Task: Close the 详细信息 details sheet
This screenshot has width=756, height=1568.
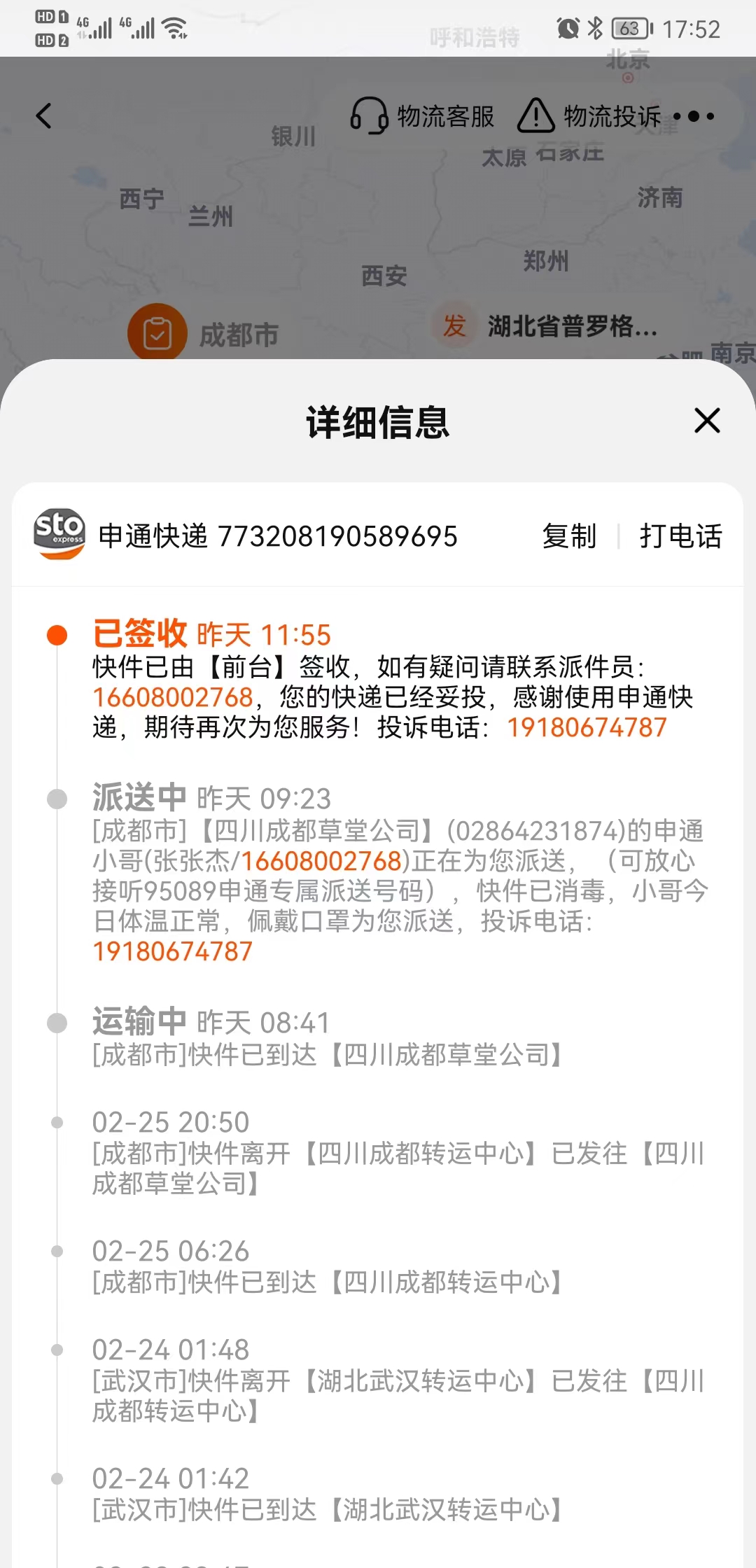Action: pos(707,421)
